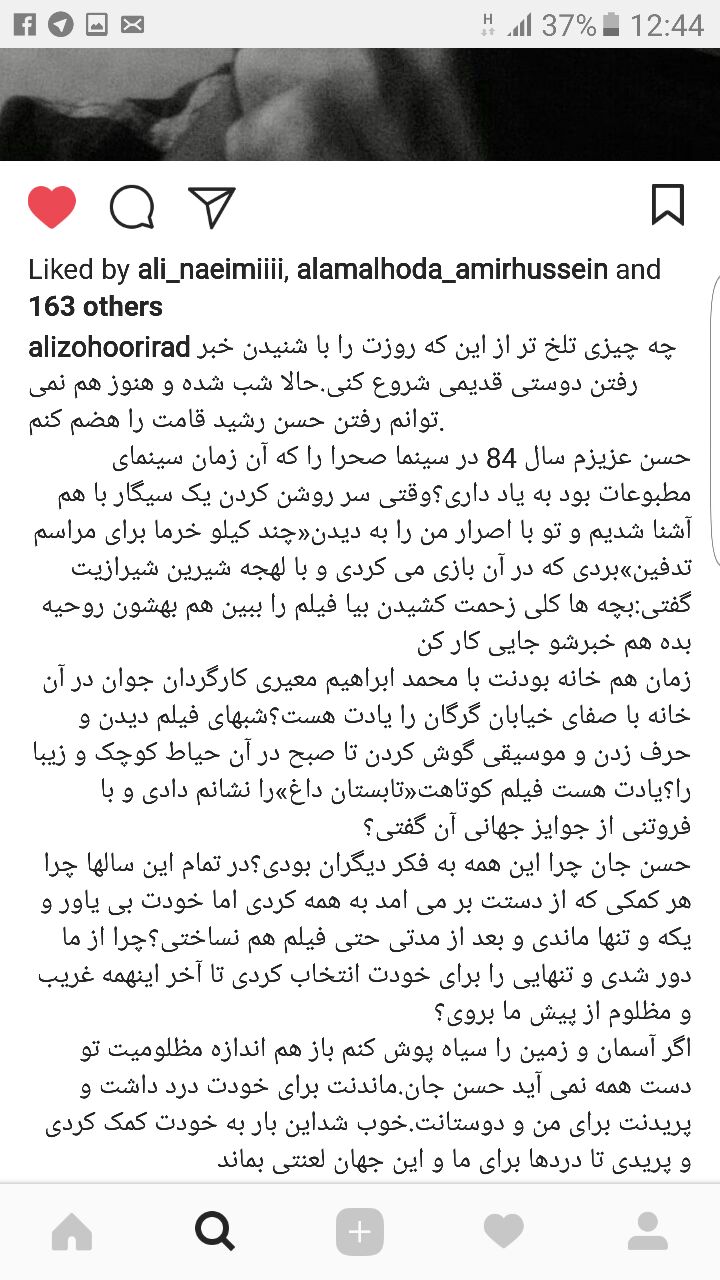Open the Activity heart tab
Viewport: 720px width, 1280px height.
(x=503, y=1232)
